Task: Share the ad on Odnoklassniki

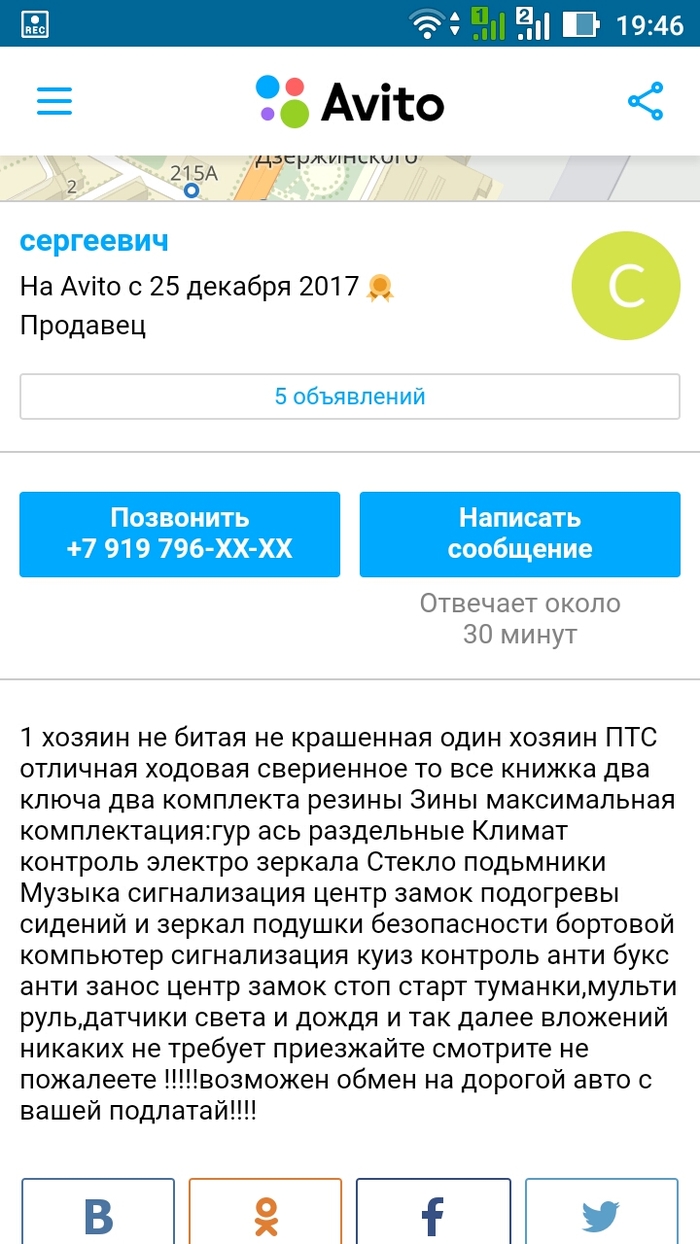Action: pos(265,1214)
